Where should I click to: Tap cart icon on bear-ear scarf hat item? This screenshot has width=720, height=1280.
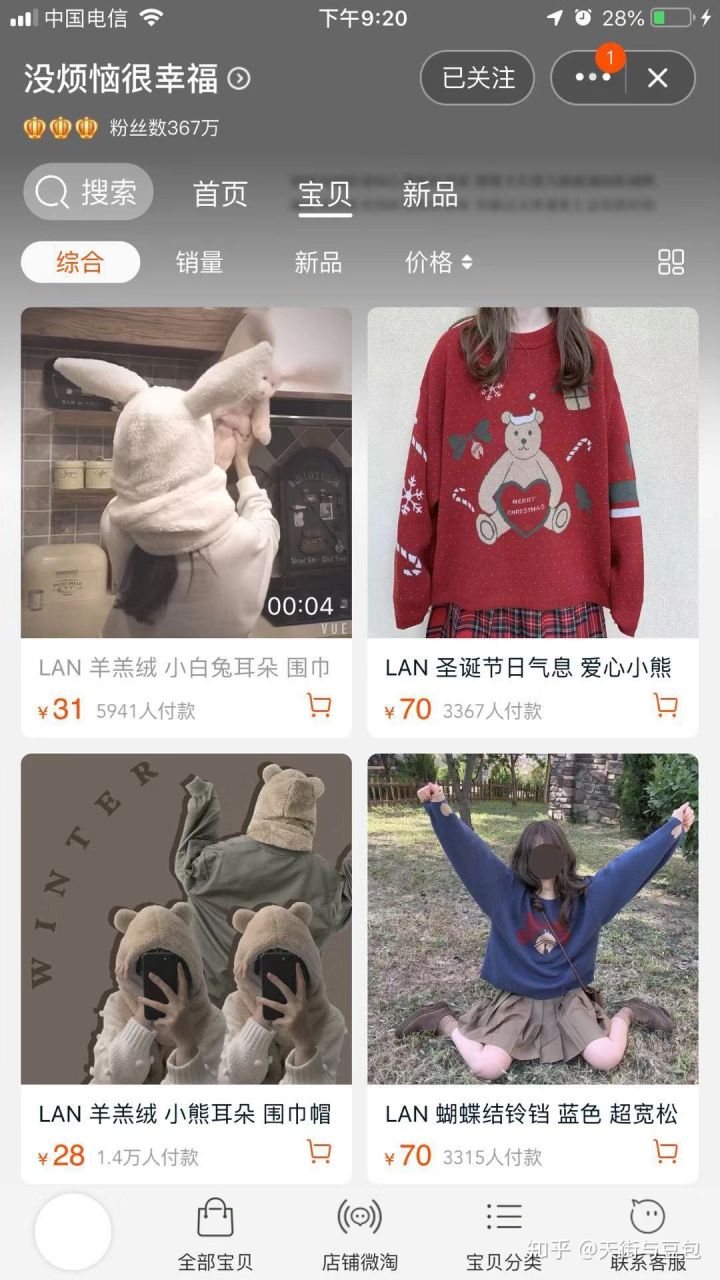pos(318,1153)
